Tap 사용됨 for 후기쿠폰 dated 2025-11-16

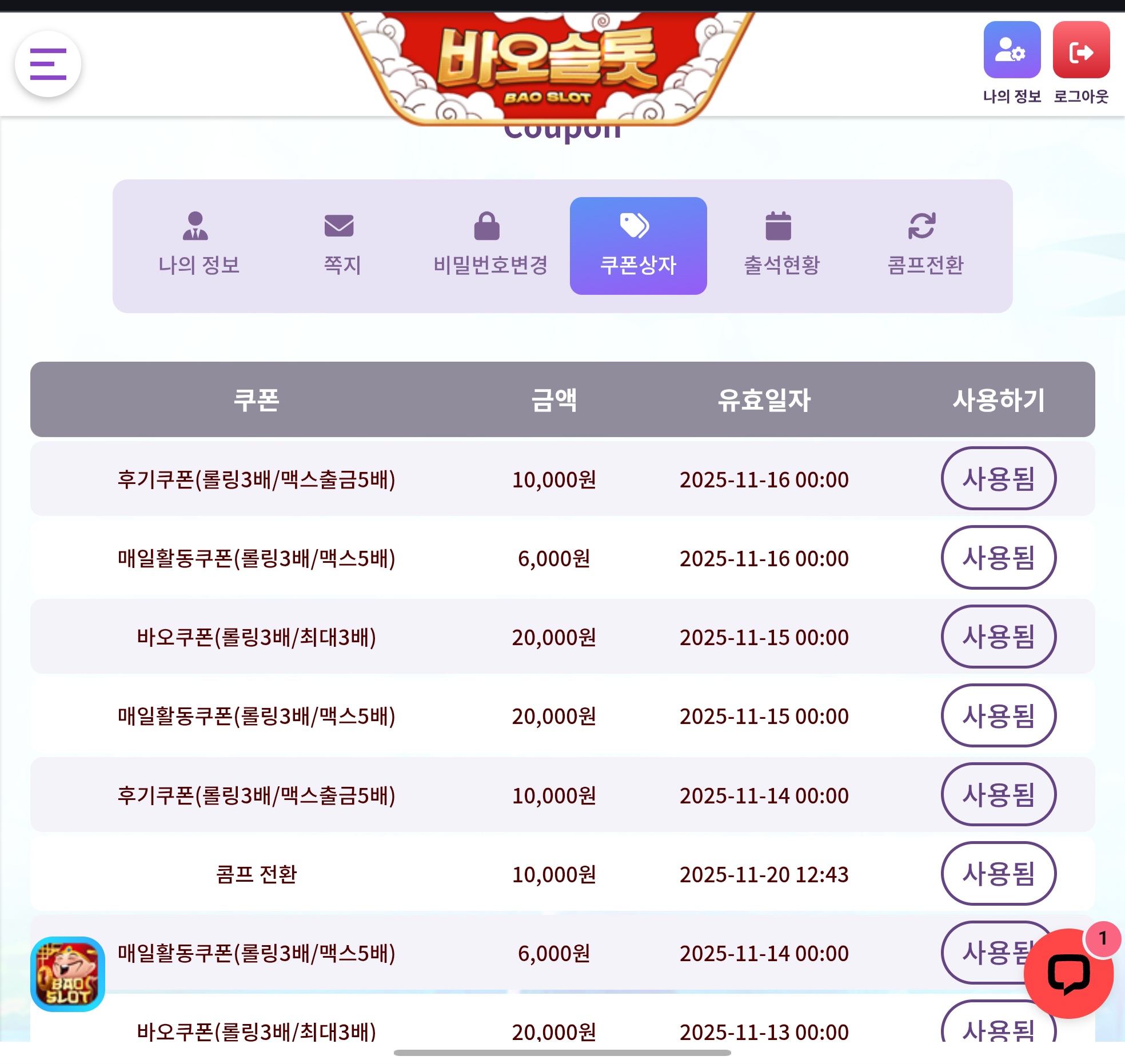click(x=998, y=479)
